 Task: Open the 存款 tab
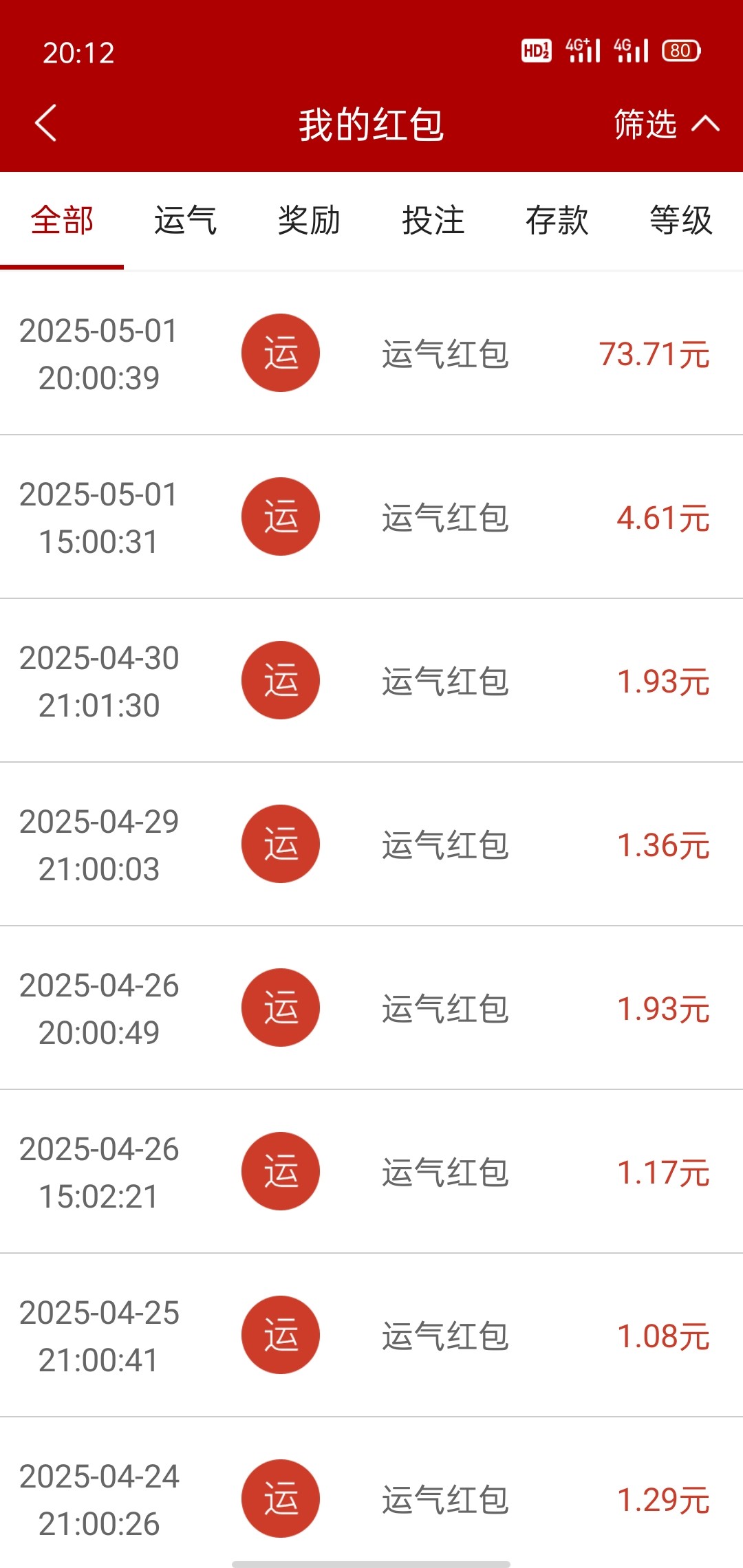pyautogui.click(x=557, y=221)
